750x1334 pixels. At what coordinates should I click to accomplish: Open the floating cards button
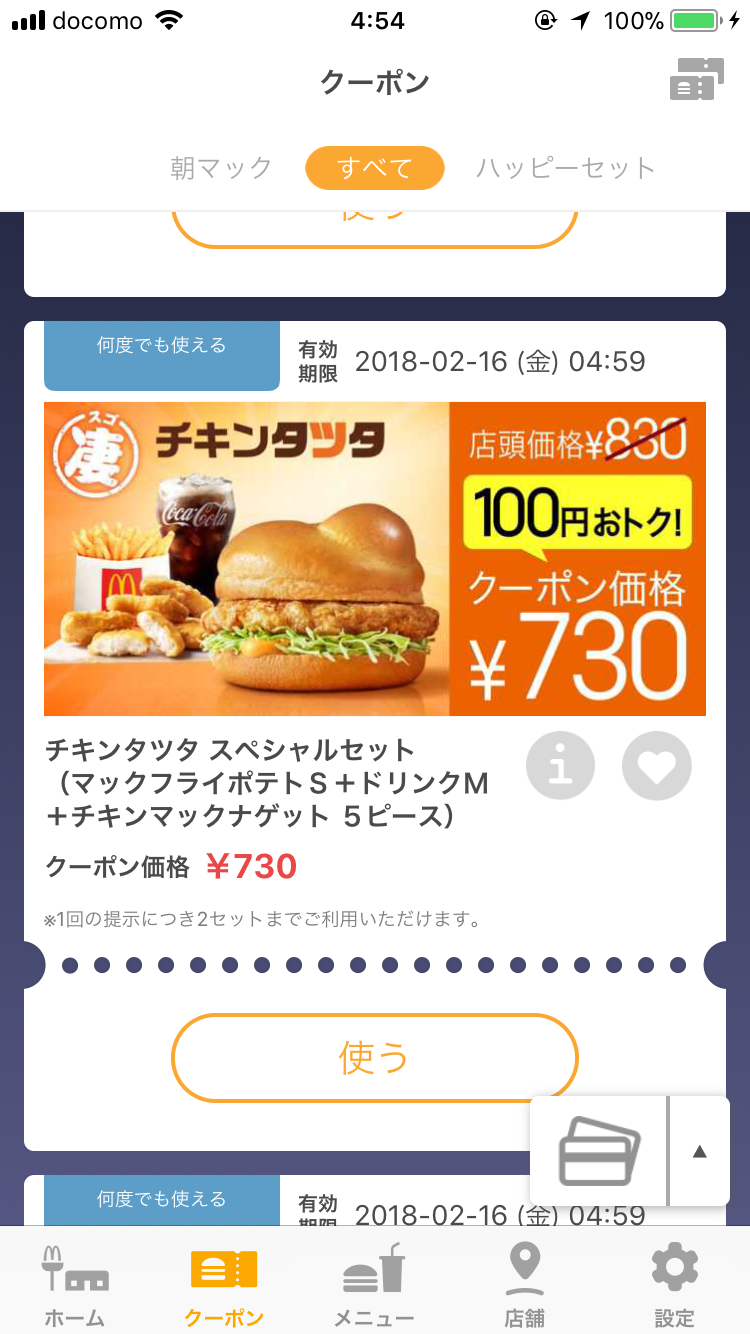coord(600,1151)
